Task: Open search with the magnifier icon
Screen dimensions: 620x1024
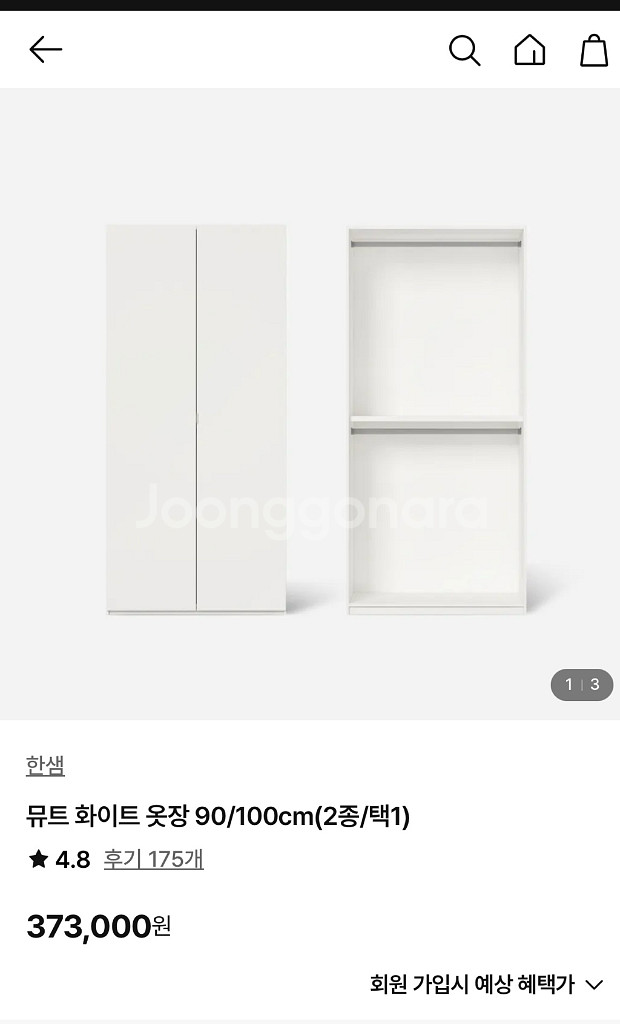Action: tap(464, 50)
